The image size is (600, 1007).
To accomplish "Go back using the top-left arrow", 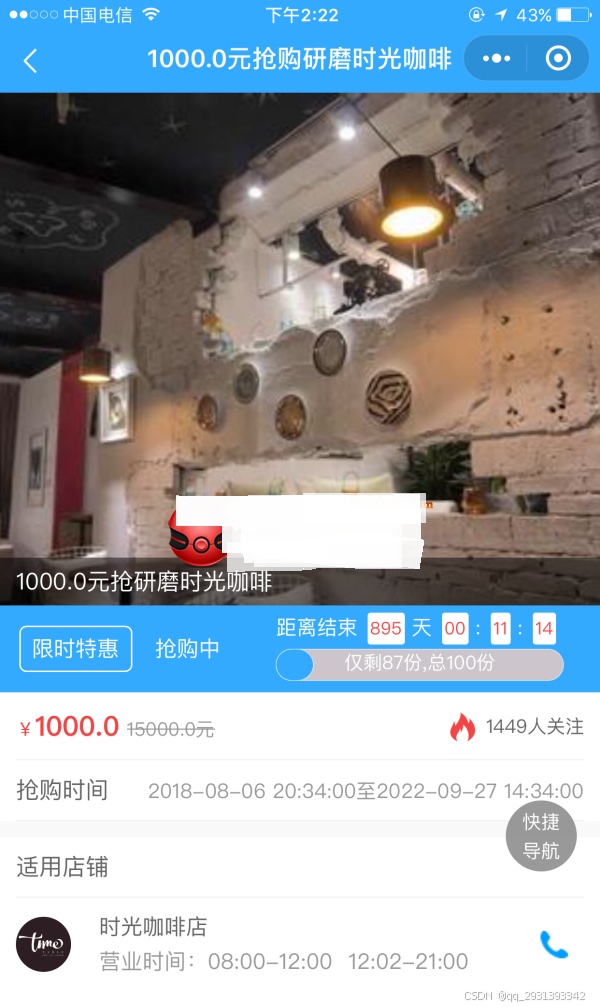I will [30, 60].
